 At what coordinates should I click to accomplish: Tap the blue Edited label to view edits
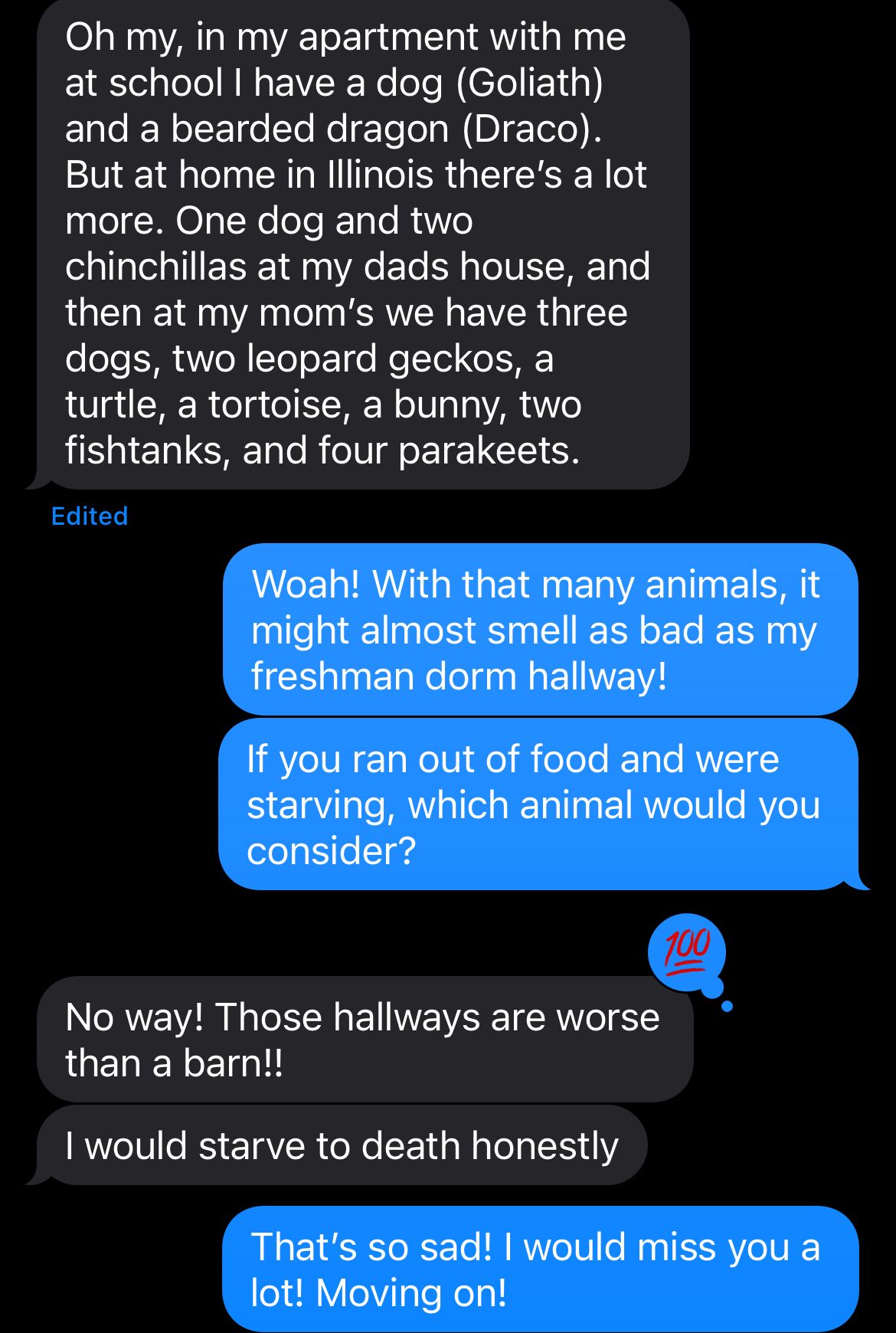pyautogui.click(x=89, y=516)
